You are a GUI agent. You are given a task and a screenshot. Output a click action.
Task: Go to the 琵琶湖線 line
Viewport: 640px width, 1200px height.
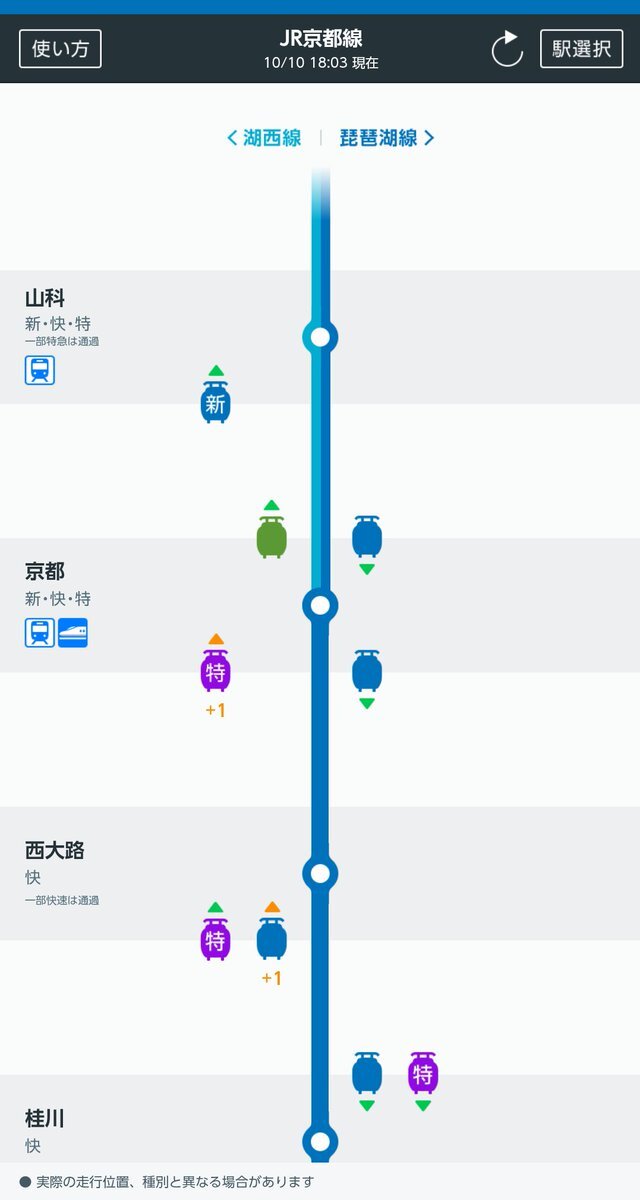[388, 138]
